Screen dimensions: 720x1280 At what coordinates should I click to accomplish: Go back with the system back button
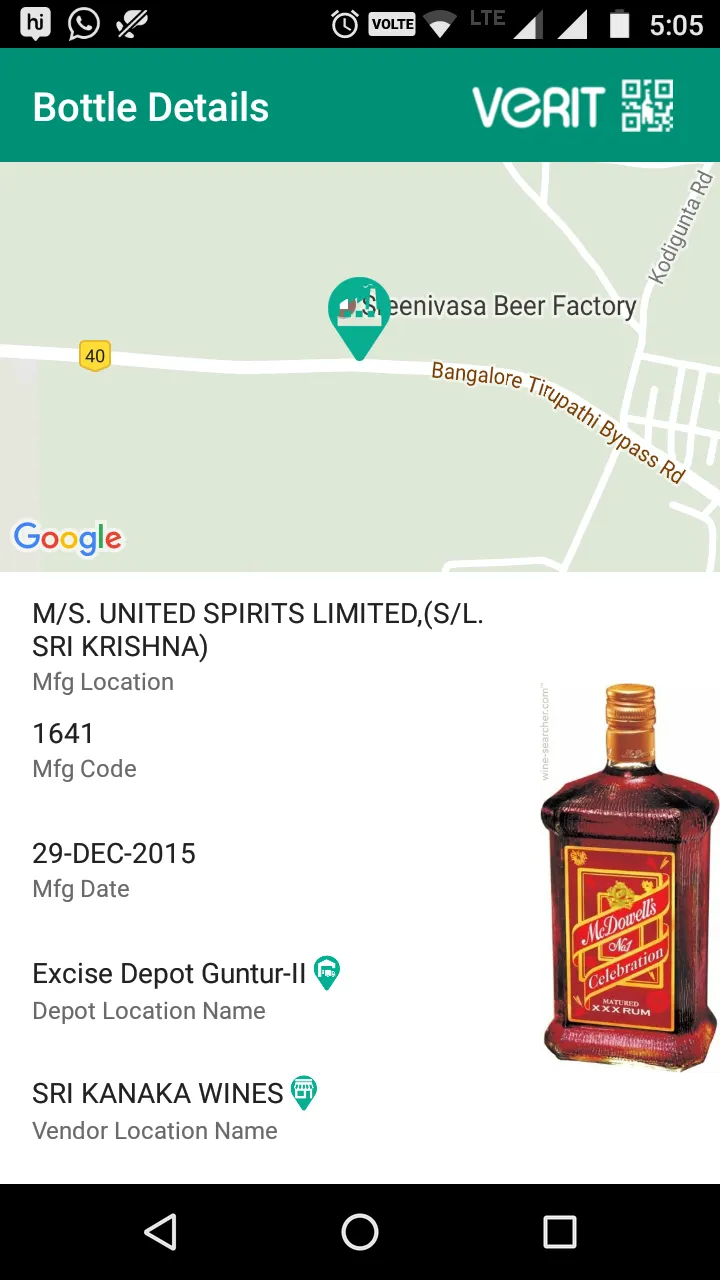[160, 1232]
